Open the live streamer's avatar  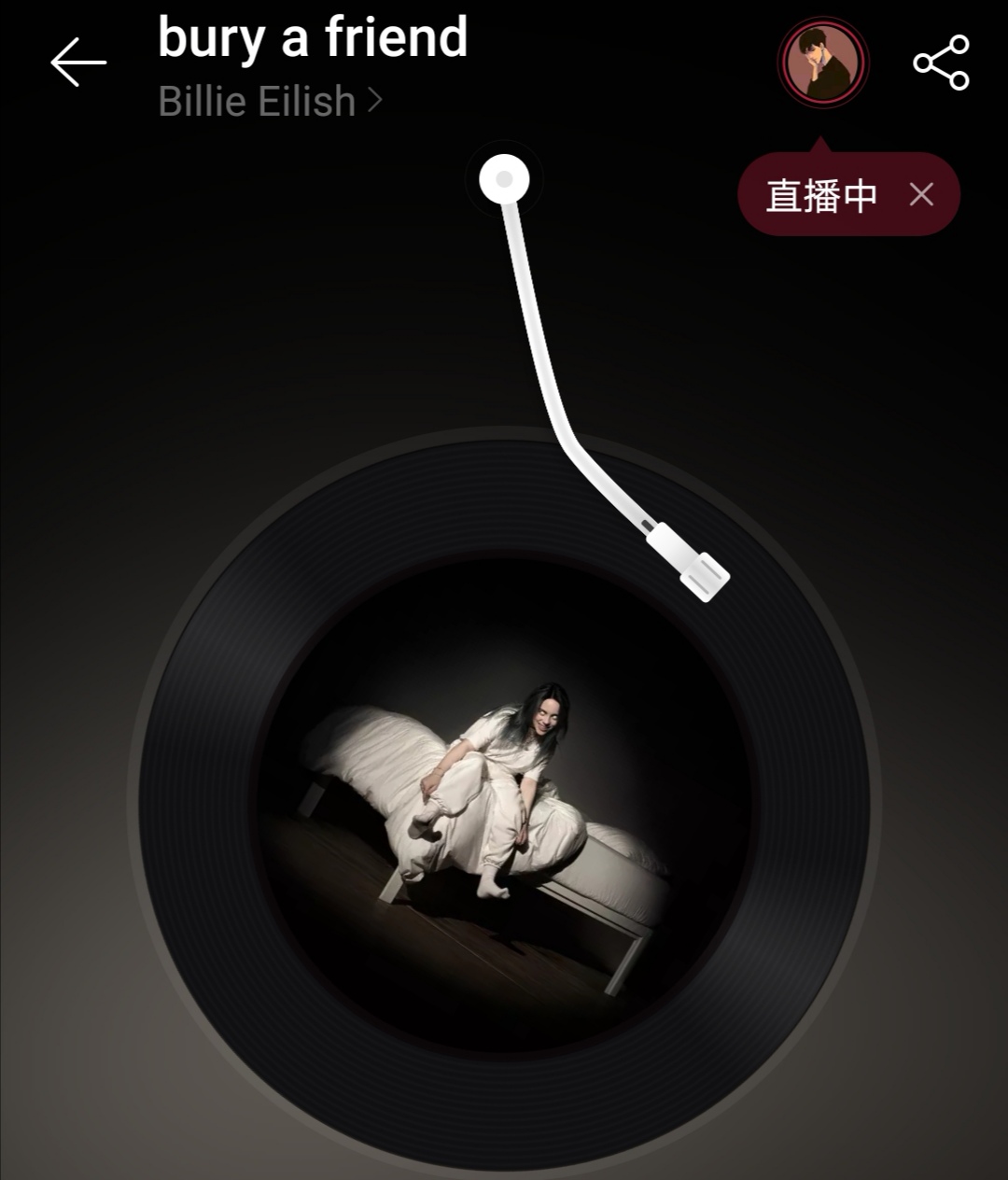[823, 63]
